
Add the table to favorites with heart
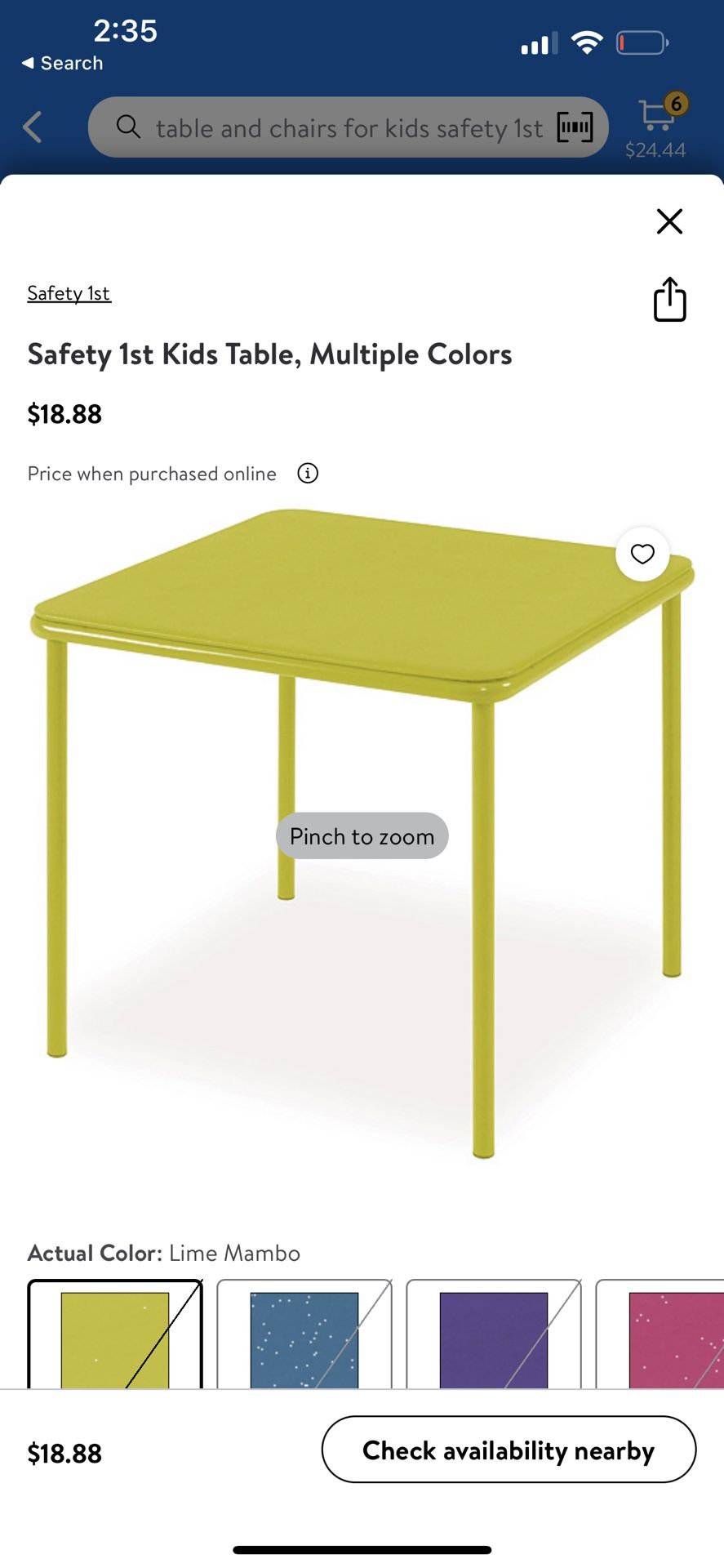(642, 554)
